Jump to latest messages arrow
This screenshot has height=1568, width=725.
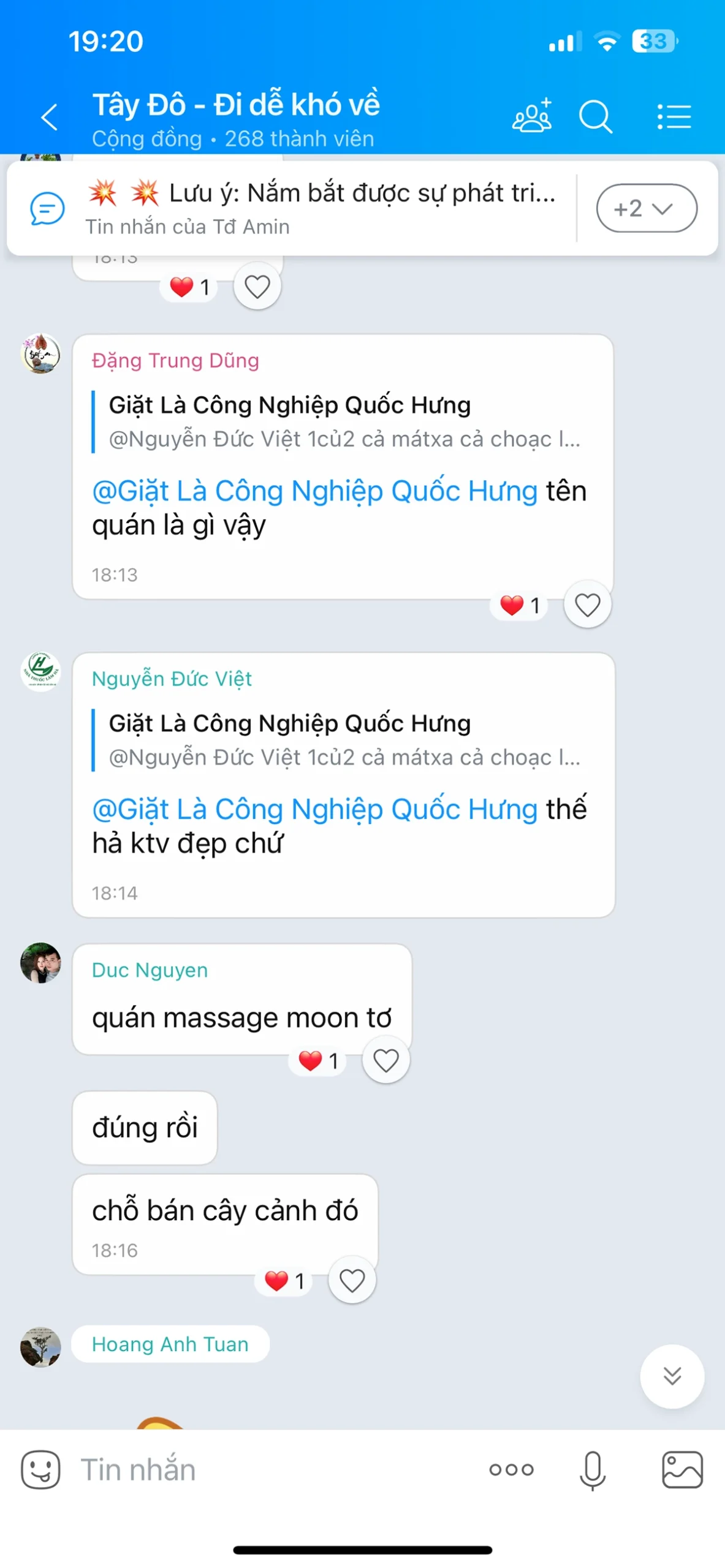(x=672, y=1376)
